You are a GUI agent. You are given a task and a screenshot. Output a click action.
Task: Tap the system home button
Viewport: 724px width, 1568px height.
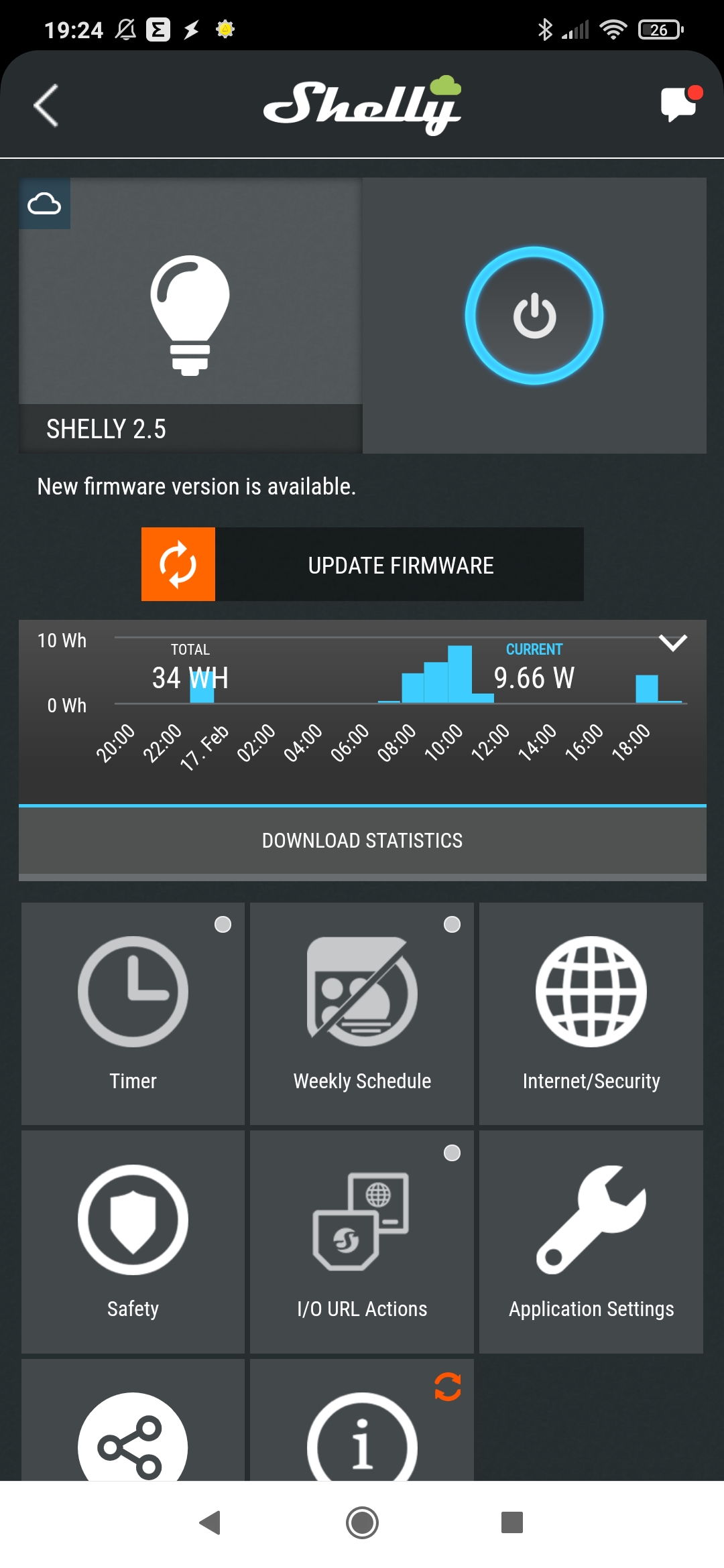tap(362, 1522)
